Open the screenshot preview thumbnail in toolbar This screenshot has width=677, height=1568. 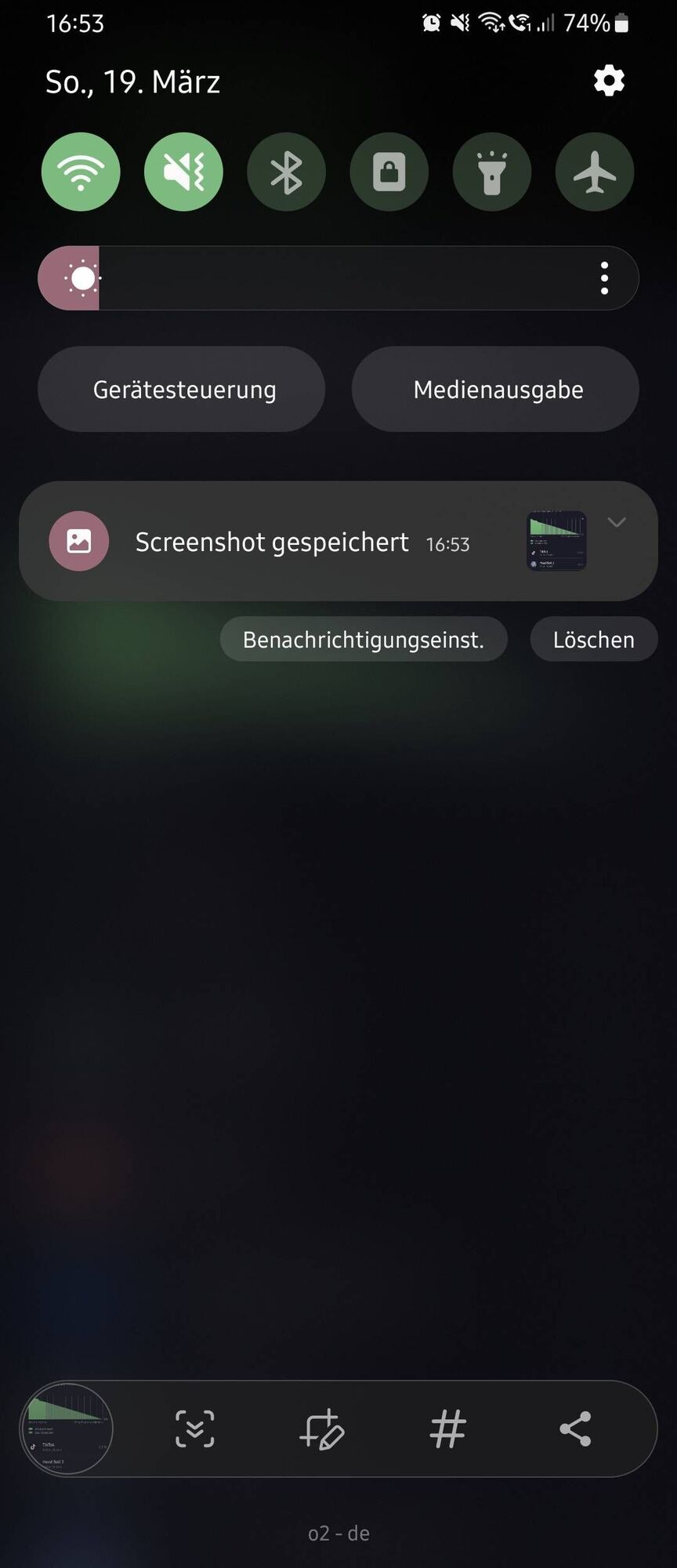click(67, 1428)
